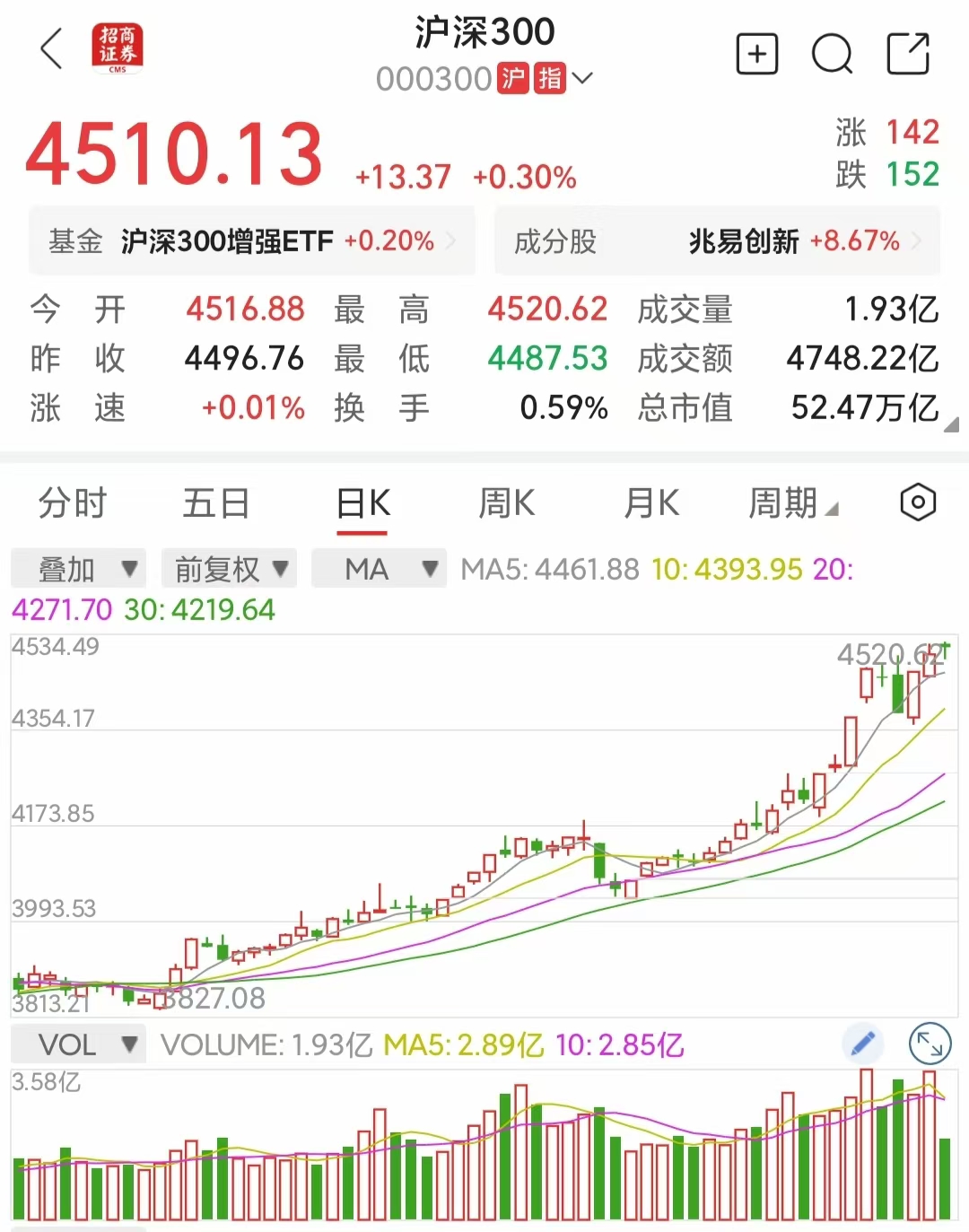The height and width of the screenshot is (1232, 969).
Task: Switch to the 月K chart tab
Action: [651, 503]
